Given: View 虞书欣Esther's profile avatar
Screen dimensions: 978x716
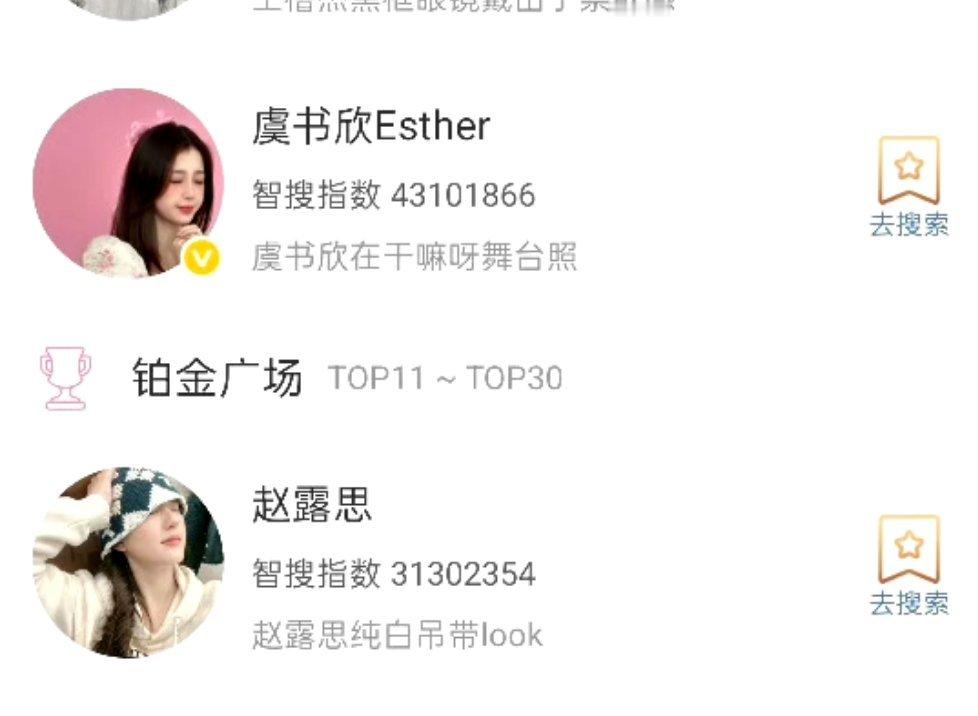Looking at the screenshot, I should point(128,183).
